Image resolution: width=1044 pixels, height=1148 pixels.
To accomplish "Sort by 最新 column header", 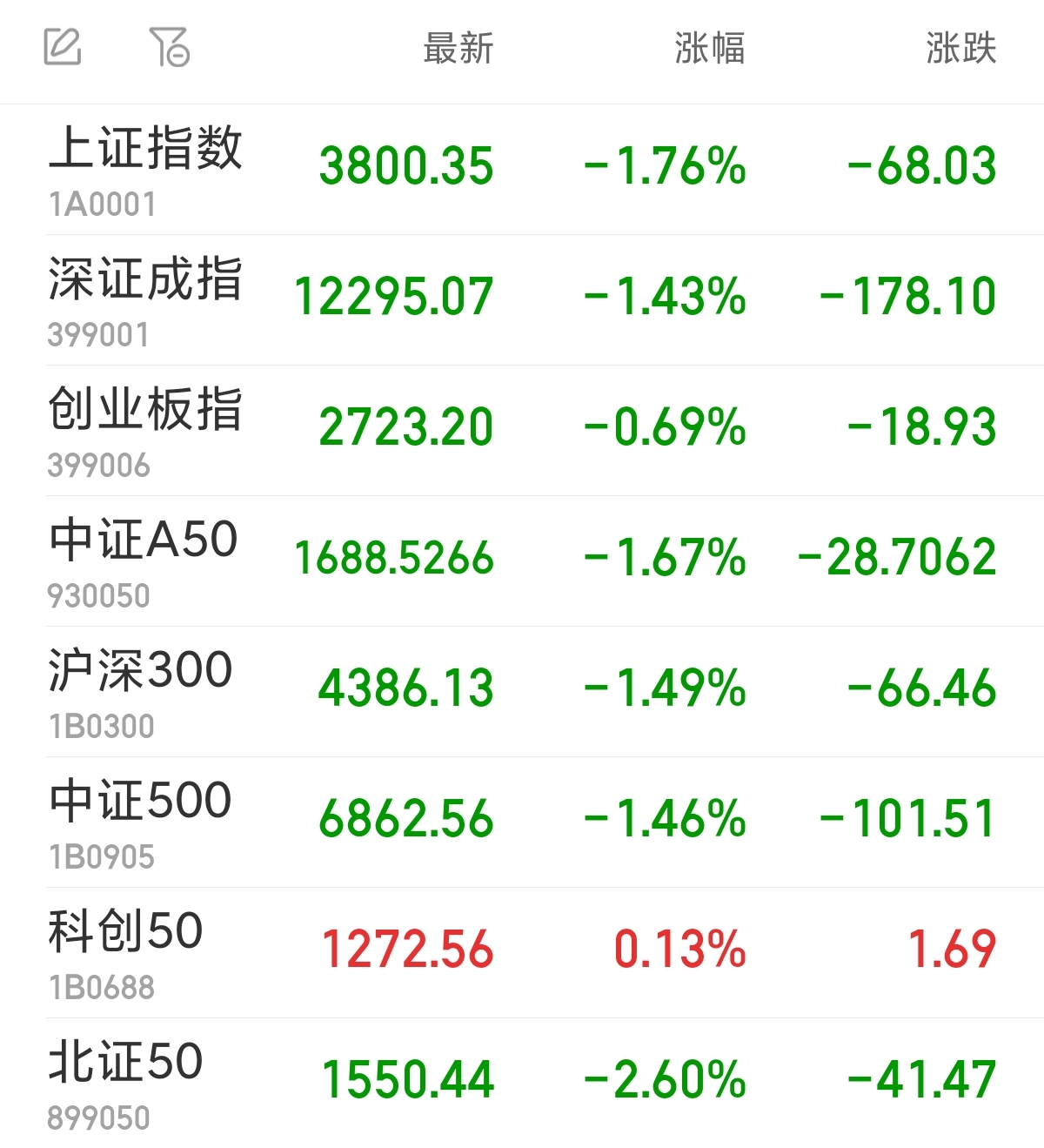I will coord(458,48).
